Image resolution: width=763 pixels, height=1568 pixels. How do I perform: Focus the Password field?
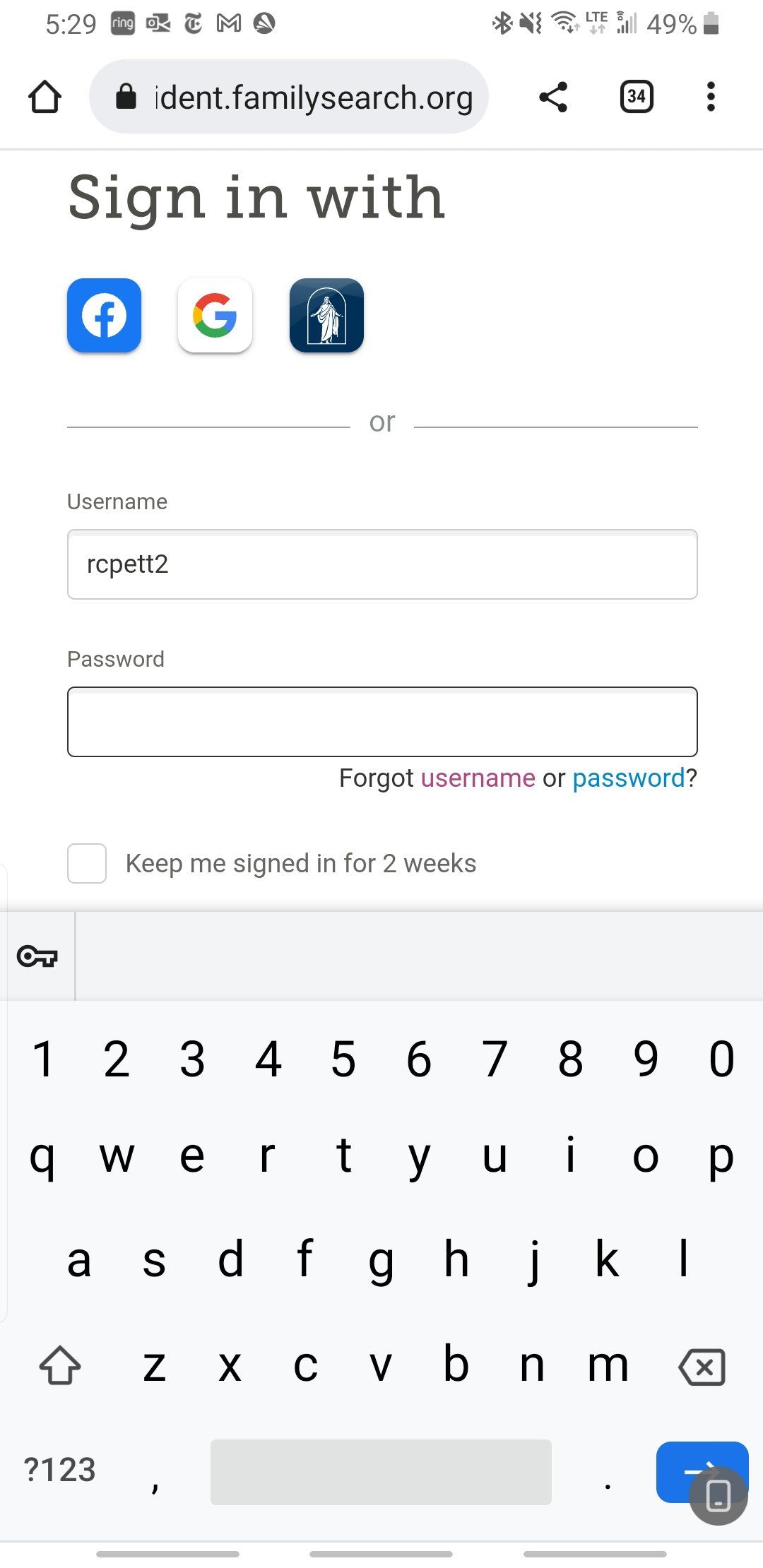click(381, 722)
